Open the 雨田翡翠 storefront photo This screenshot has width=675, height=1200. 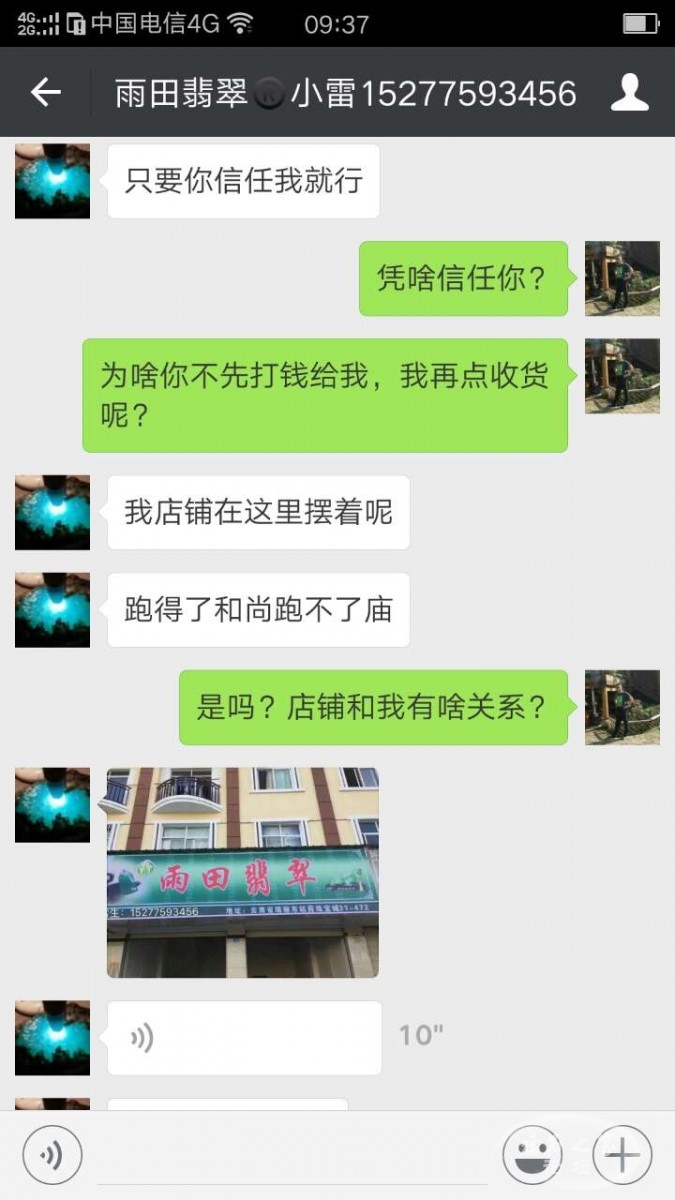click(x=243, y=872)
